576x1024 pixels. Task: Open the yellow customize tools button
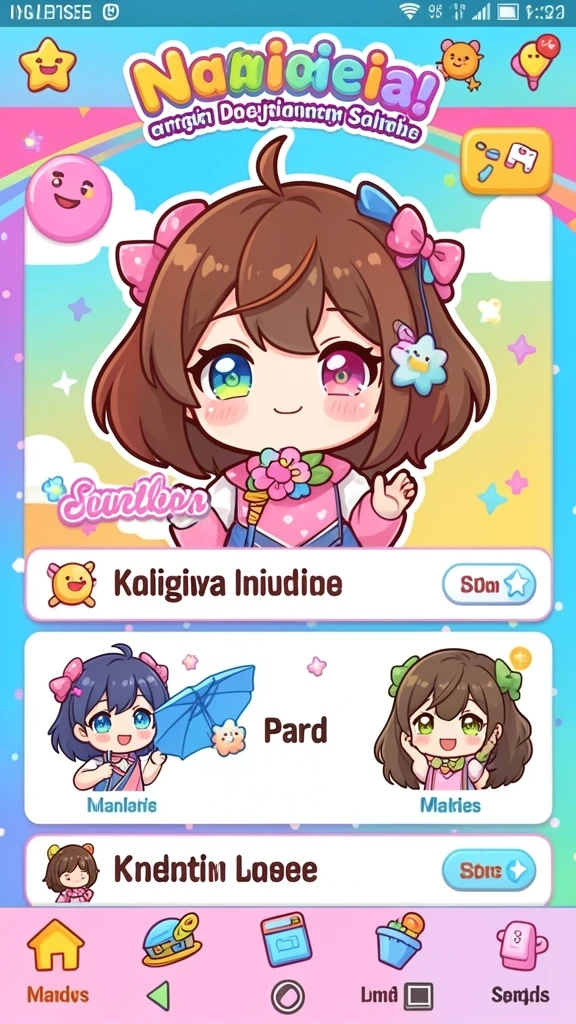tap(506, 161)
